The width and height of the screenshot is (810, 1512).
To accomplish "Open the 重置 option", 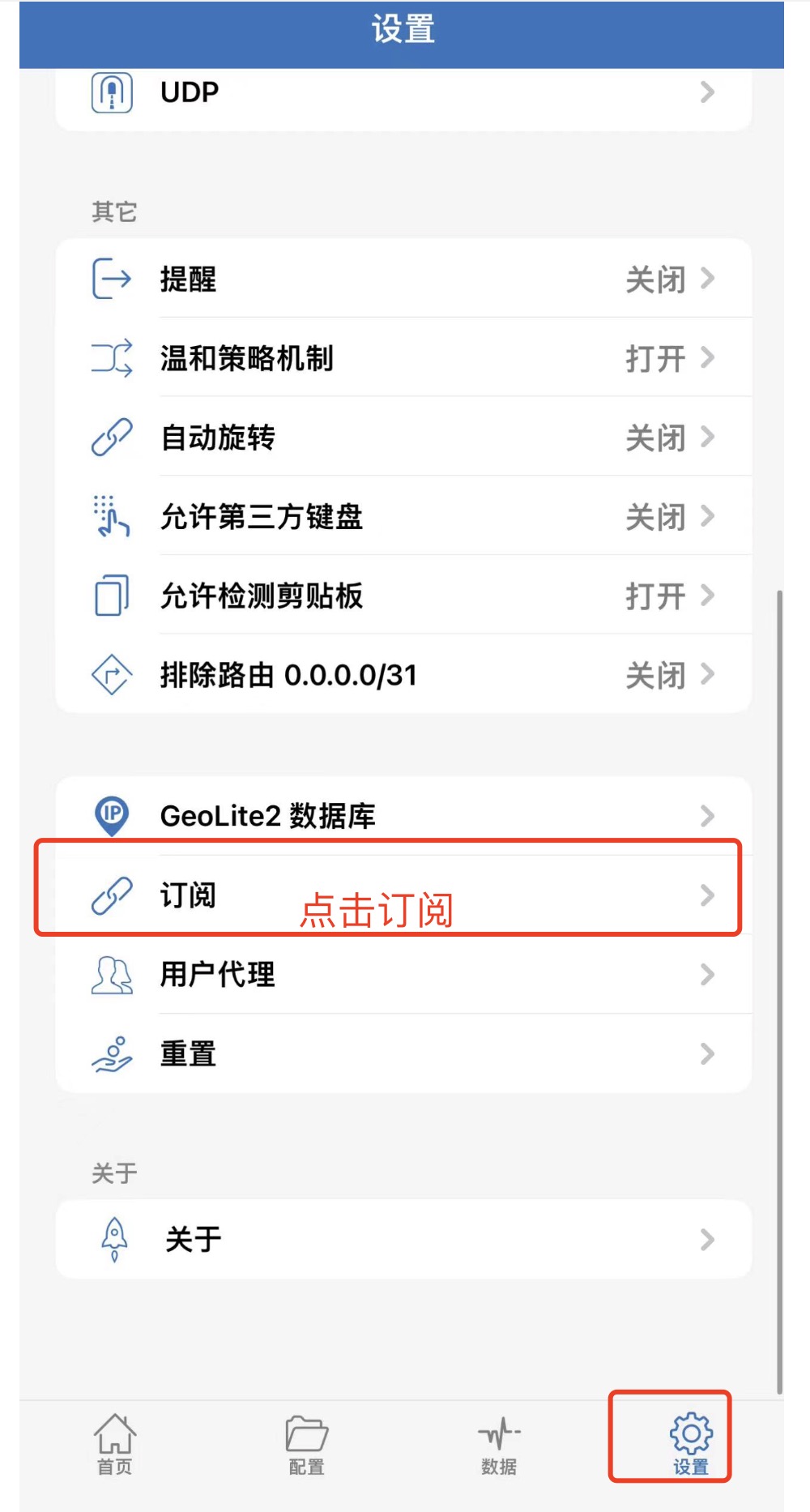I will pos(405,1053).
